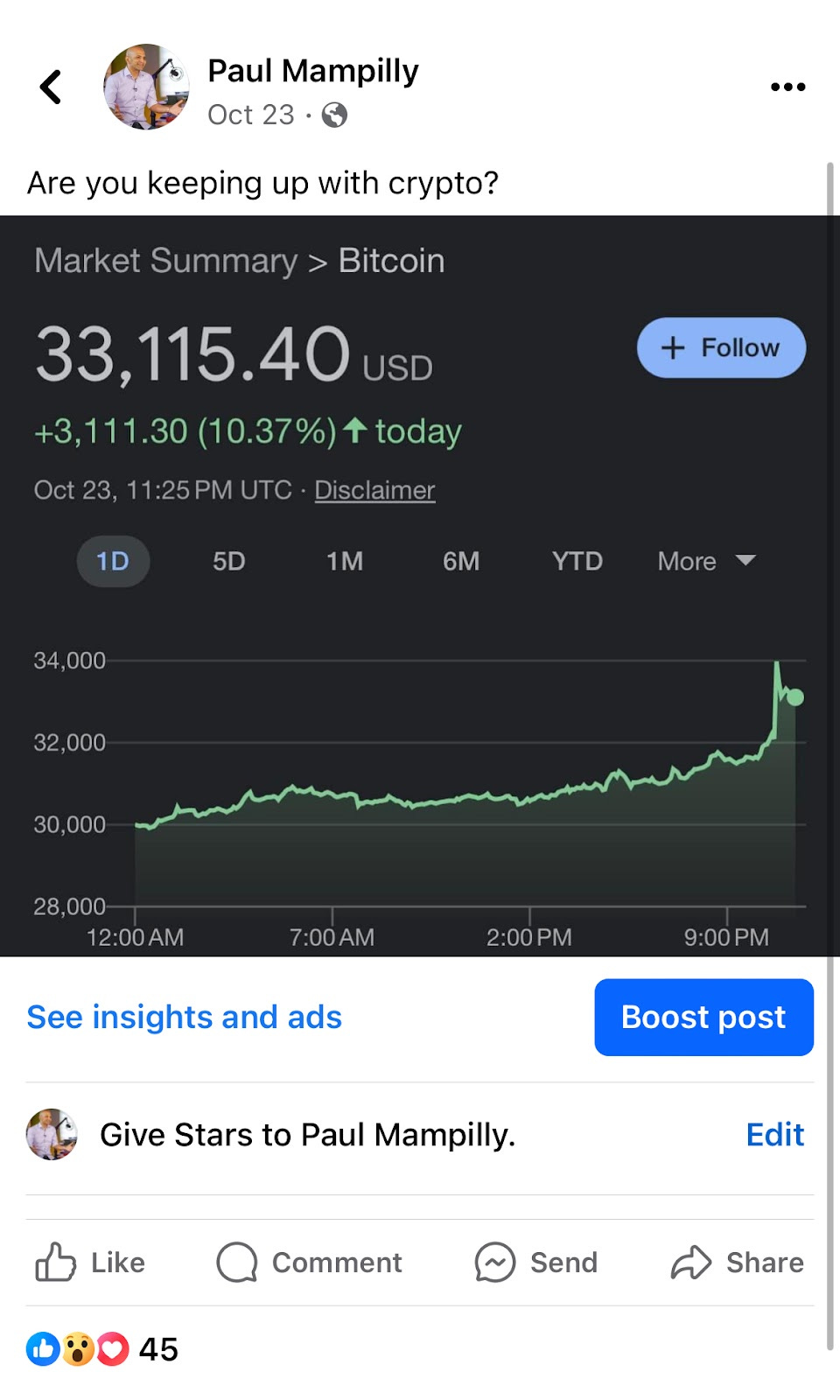840x1400 pixels.
Task: See insights and ads for this post
Action: click(184, 1017)
